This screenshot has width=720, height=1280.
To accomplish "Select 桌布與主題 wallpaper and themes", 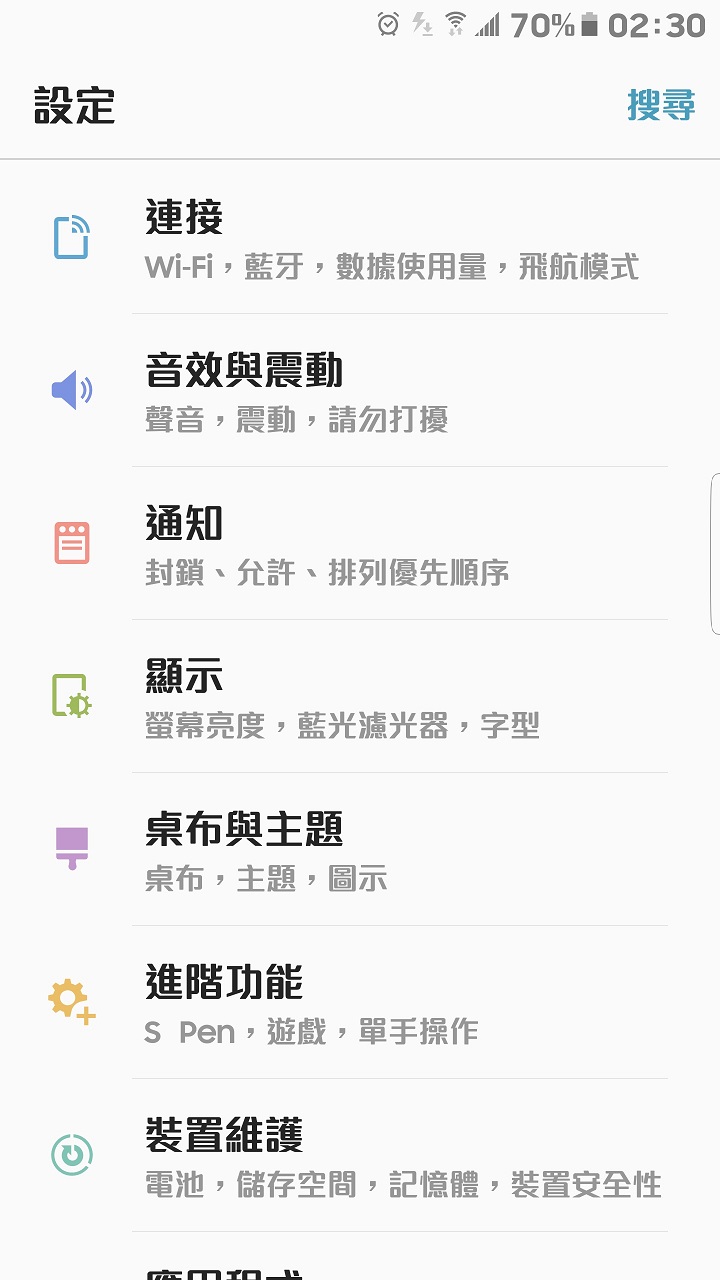I will [x=360, y=850].
